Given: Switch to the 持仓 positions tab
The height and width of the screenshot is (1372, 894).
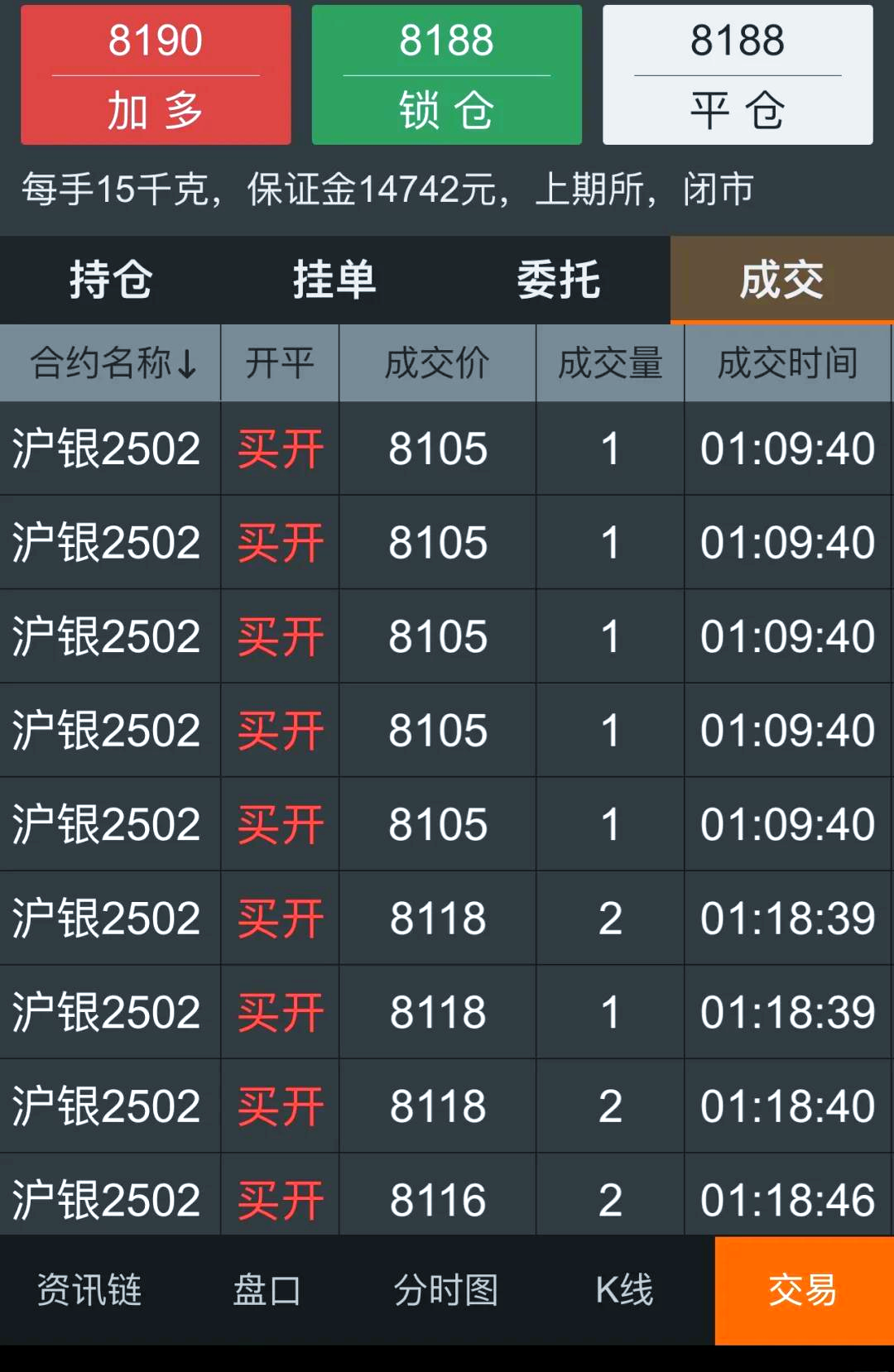Looking at the screenshot, I should 112,280.
